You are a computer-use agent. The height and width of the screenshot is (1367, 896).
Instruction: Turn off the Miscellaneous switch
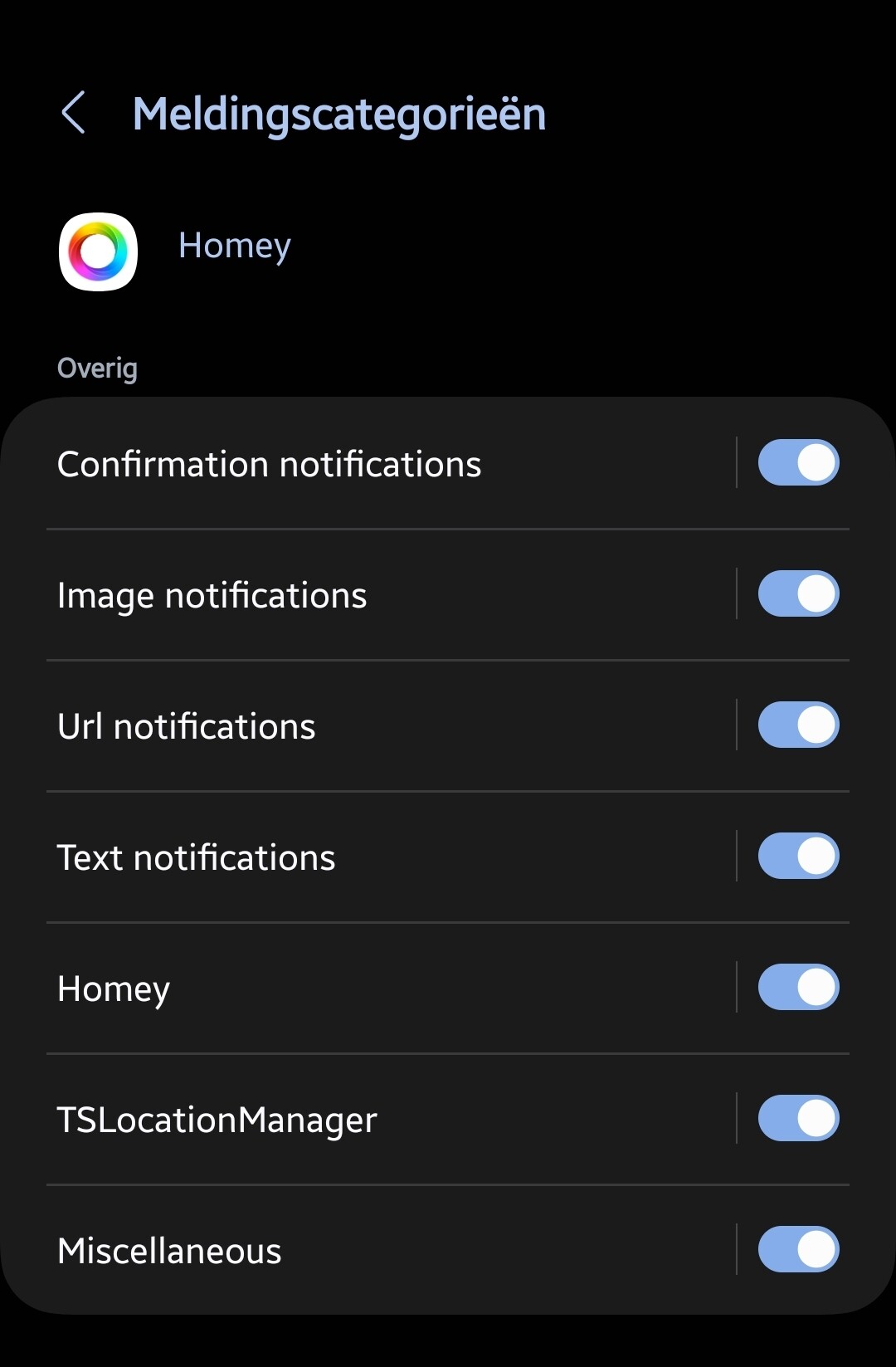(x=798, y=1250)
